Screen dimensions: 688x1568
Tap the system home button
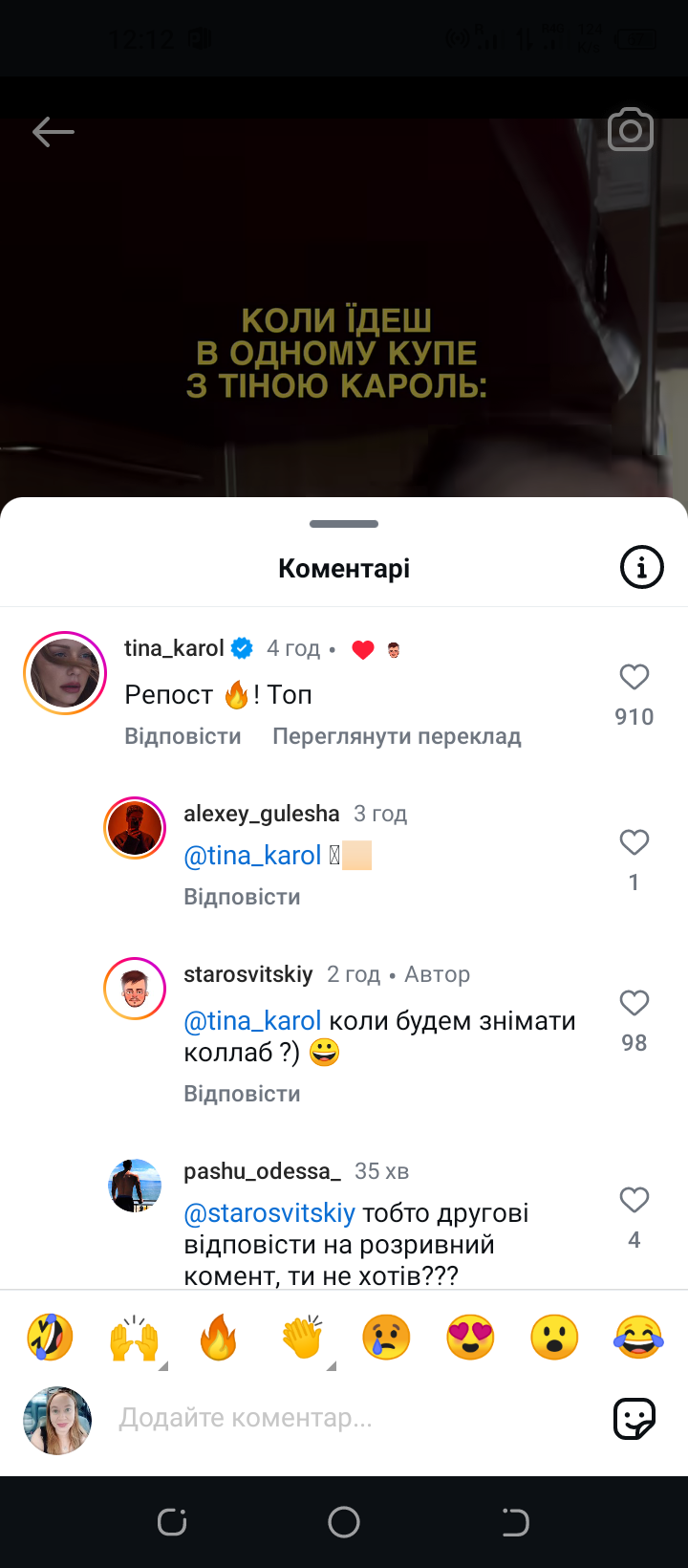coord(344,1522)
